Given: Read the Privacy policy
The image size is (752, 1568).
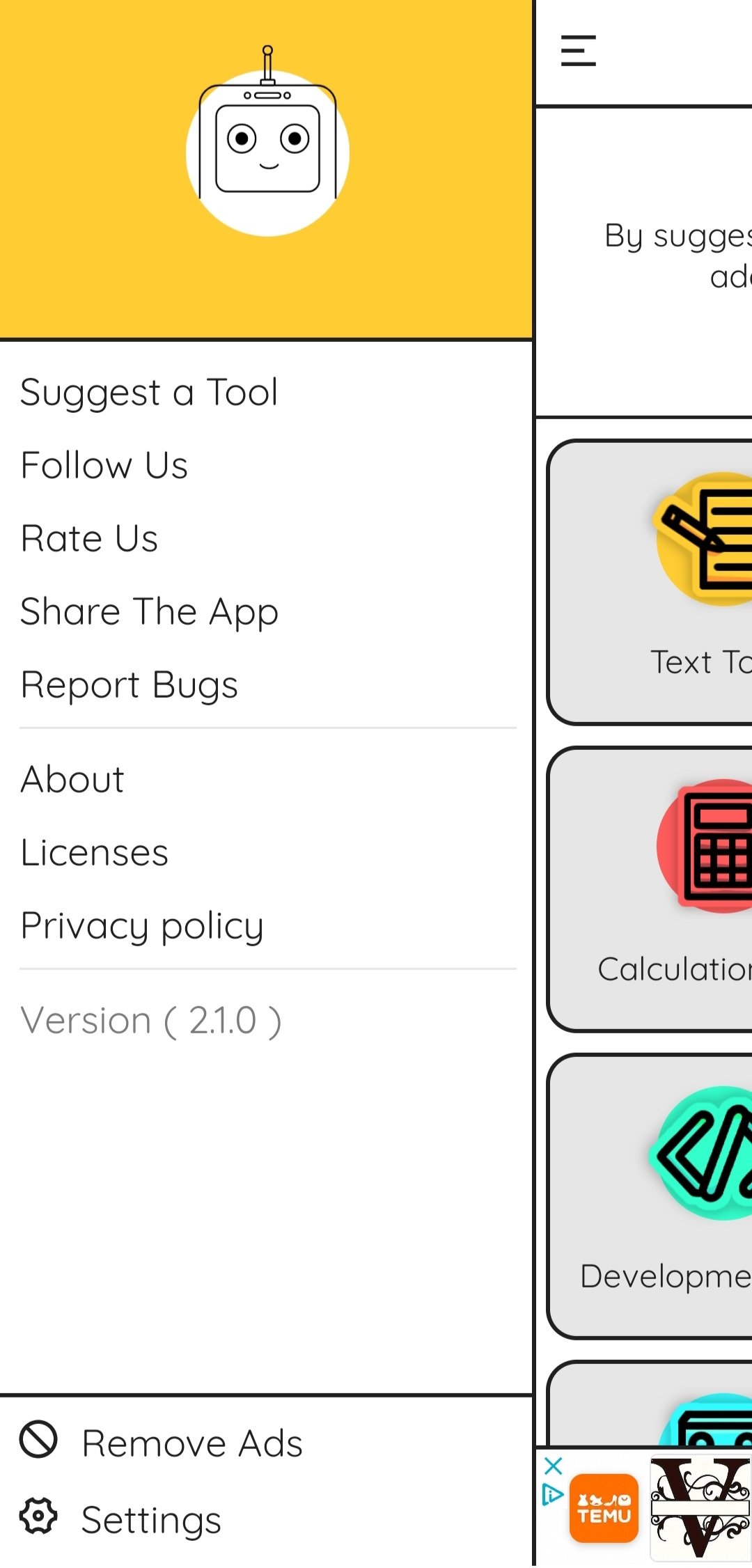Looking at the screenshot, I should tap(142, 926).
